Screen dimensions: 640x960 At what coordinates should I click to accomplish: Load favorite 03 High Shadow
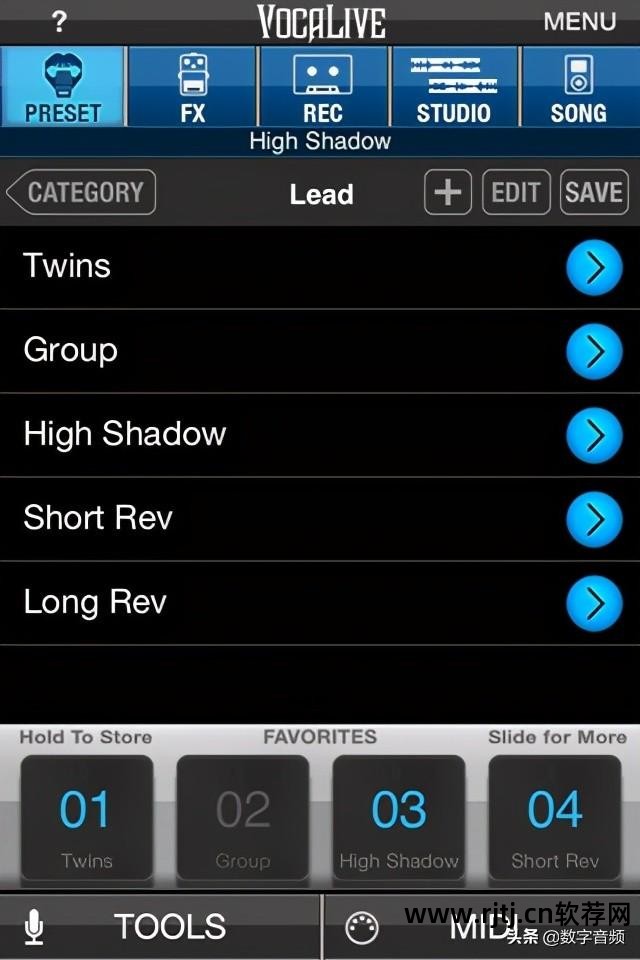point(398,820)
